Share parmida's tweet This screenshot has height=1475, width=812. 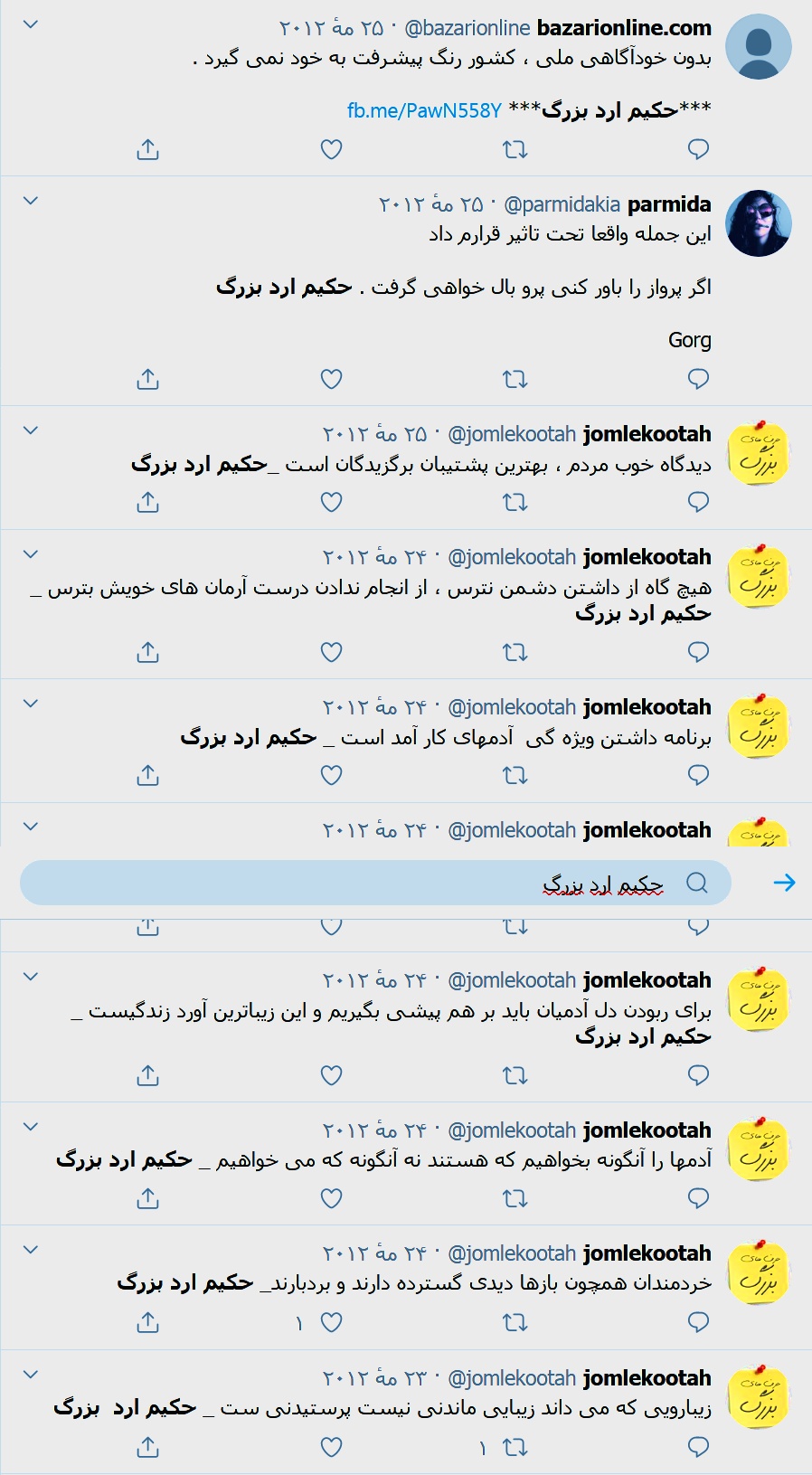(x=147, y=379)
